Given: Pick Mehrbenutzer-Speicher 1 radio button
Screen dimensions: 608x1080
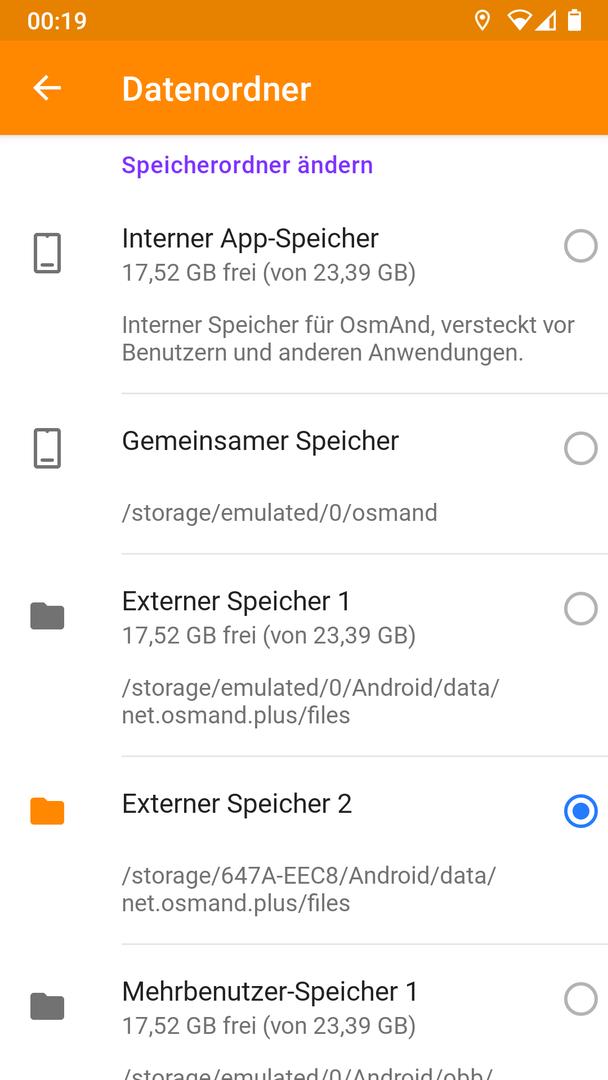Looking at the screenshot, I should [580, 999].
